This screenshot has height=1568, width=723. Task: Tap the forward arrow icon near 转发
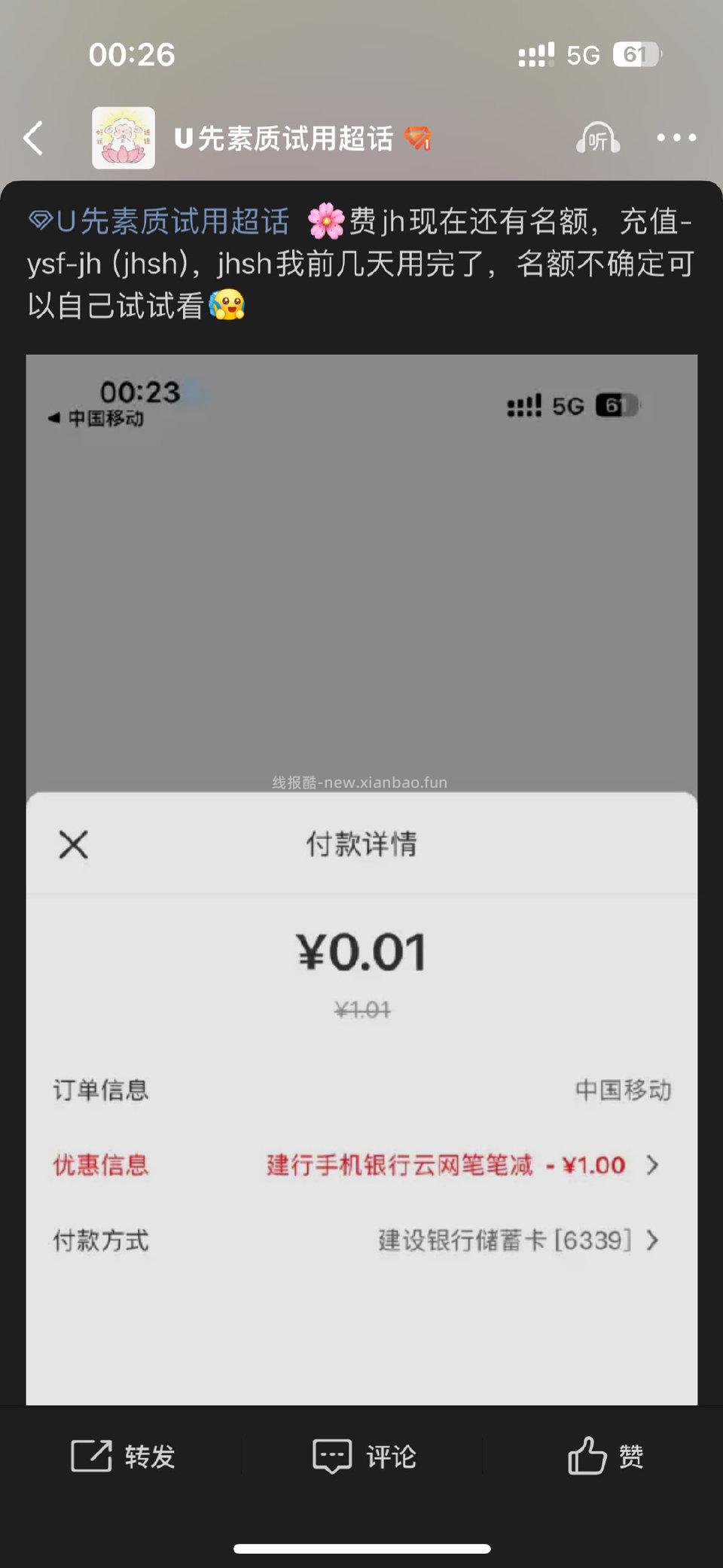(x=90, y=1455)
